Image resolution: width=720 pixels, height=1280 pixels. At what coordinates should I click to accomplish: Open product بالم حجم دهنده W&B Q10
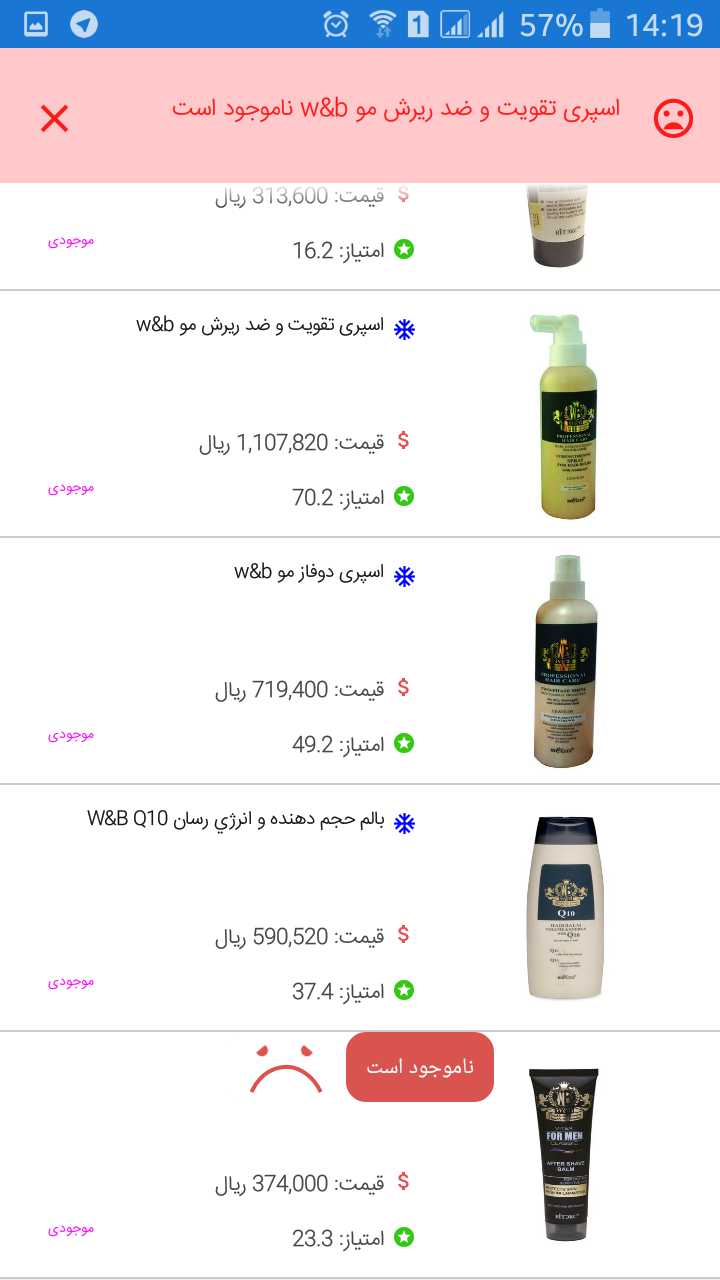click(360, 908)
